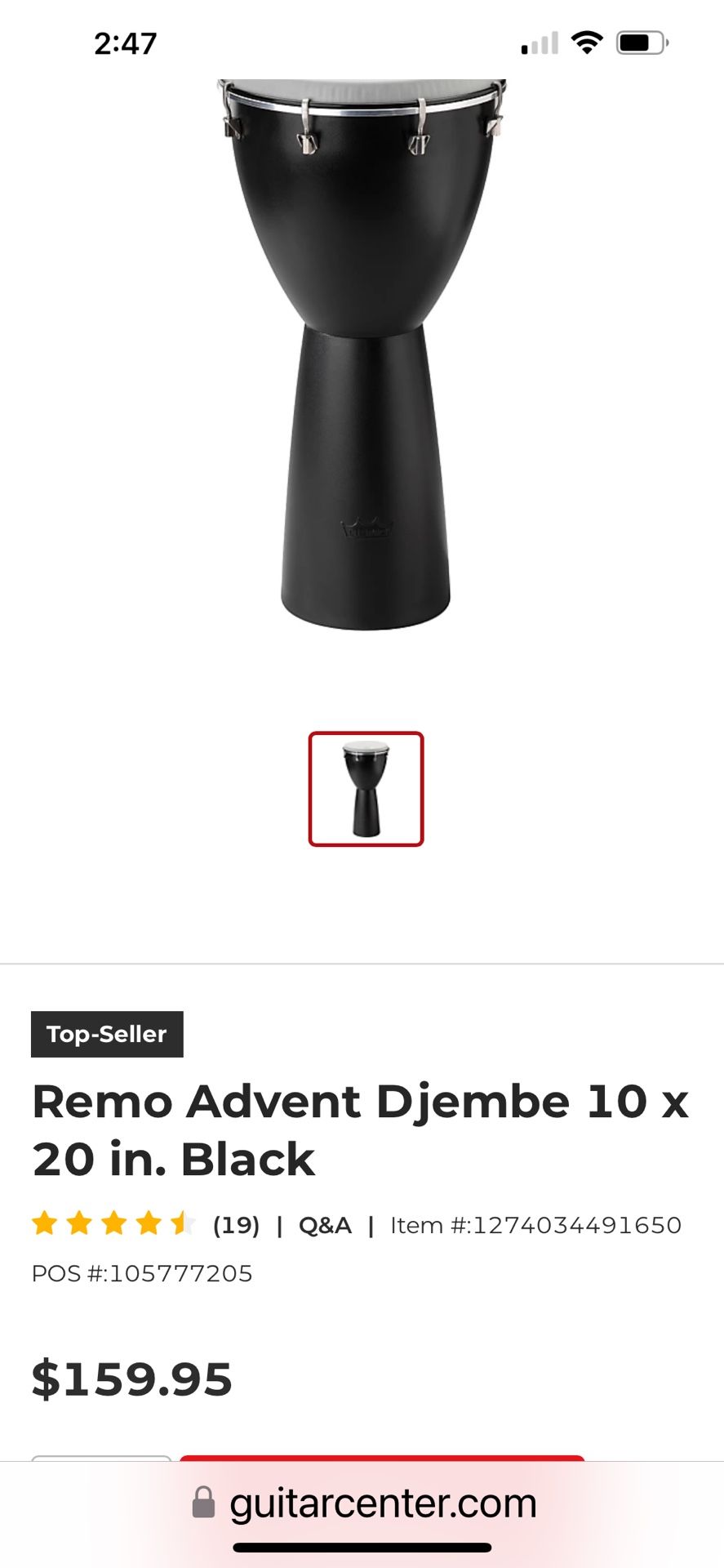Open the quantity selector beside the red button
Viewport: 724px width, 1568px height.
[101, 1458]
